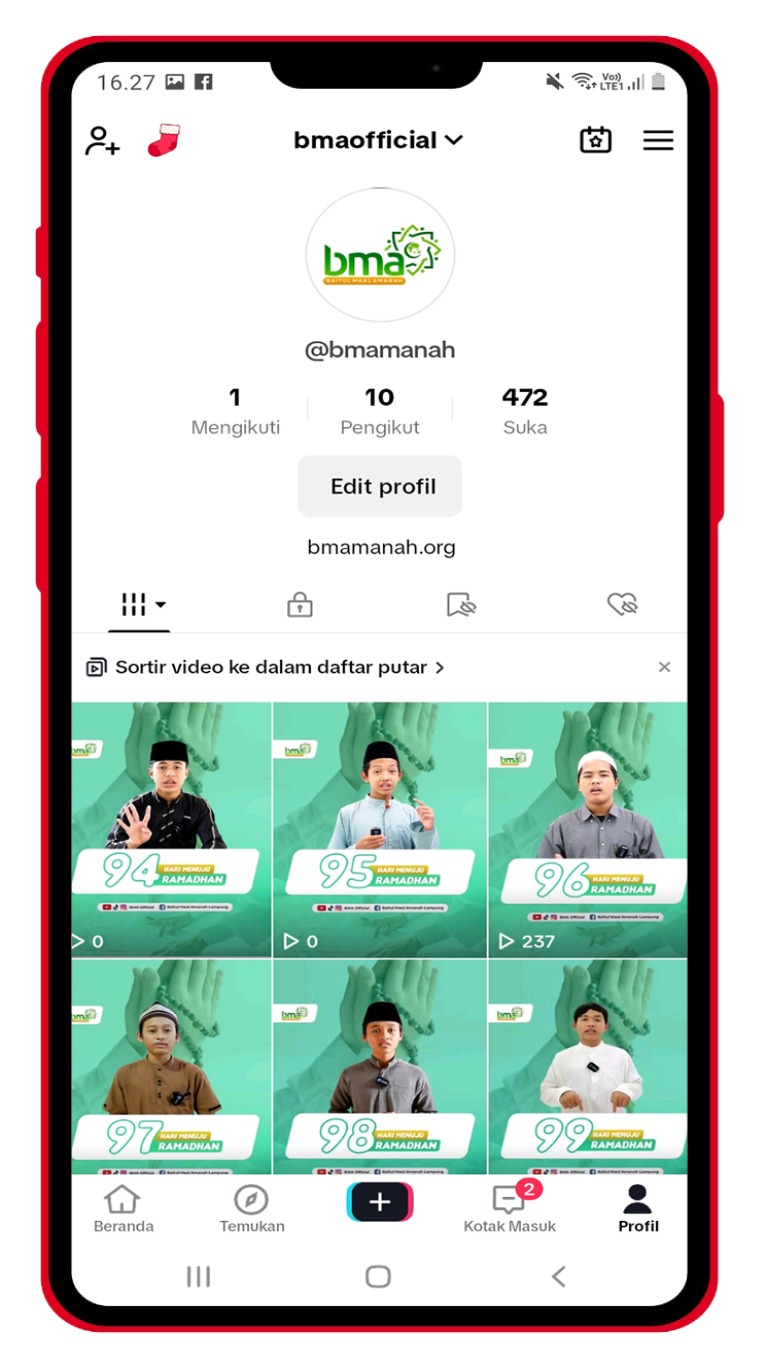Open the hamburger menu
The width and height of the screenshot is (766, 1368).
658,141
